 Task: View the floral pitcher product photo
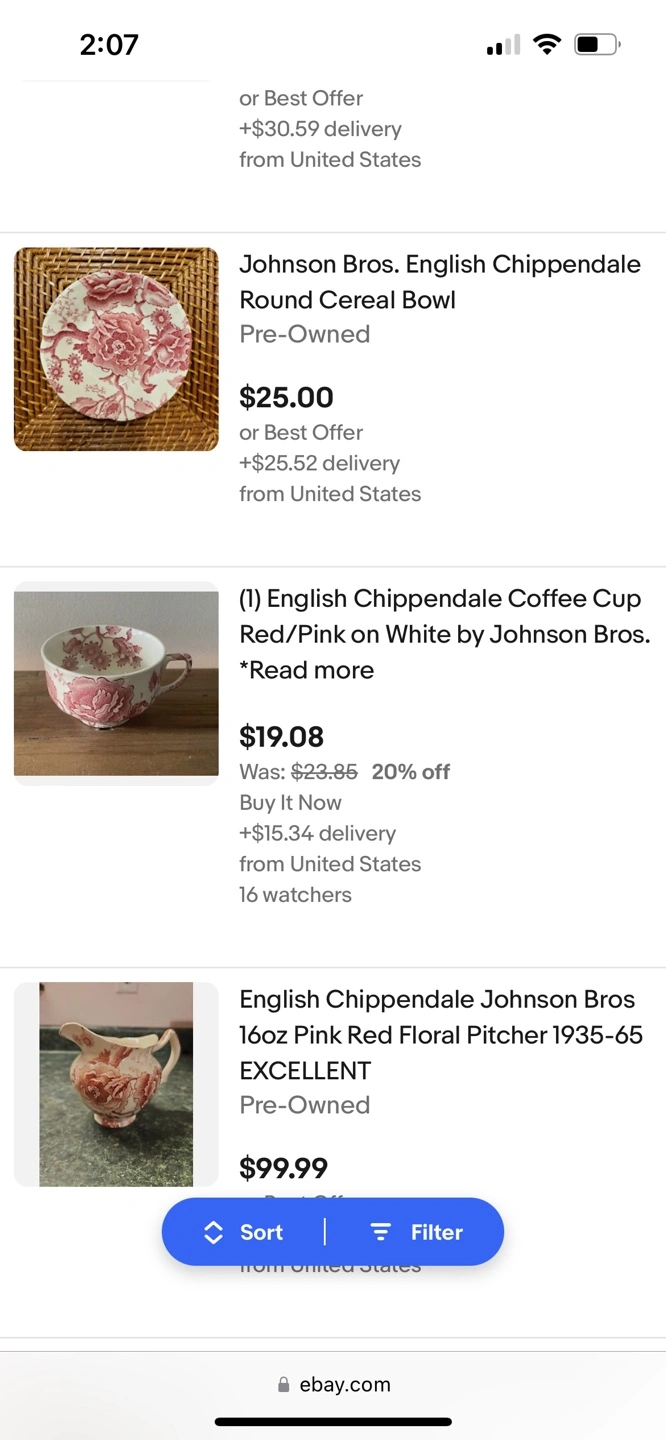pos(116,1084)
